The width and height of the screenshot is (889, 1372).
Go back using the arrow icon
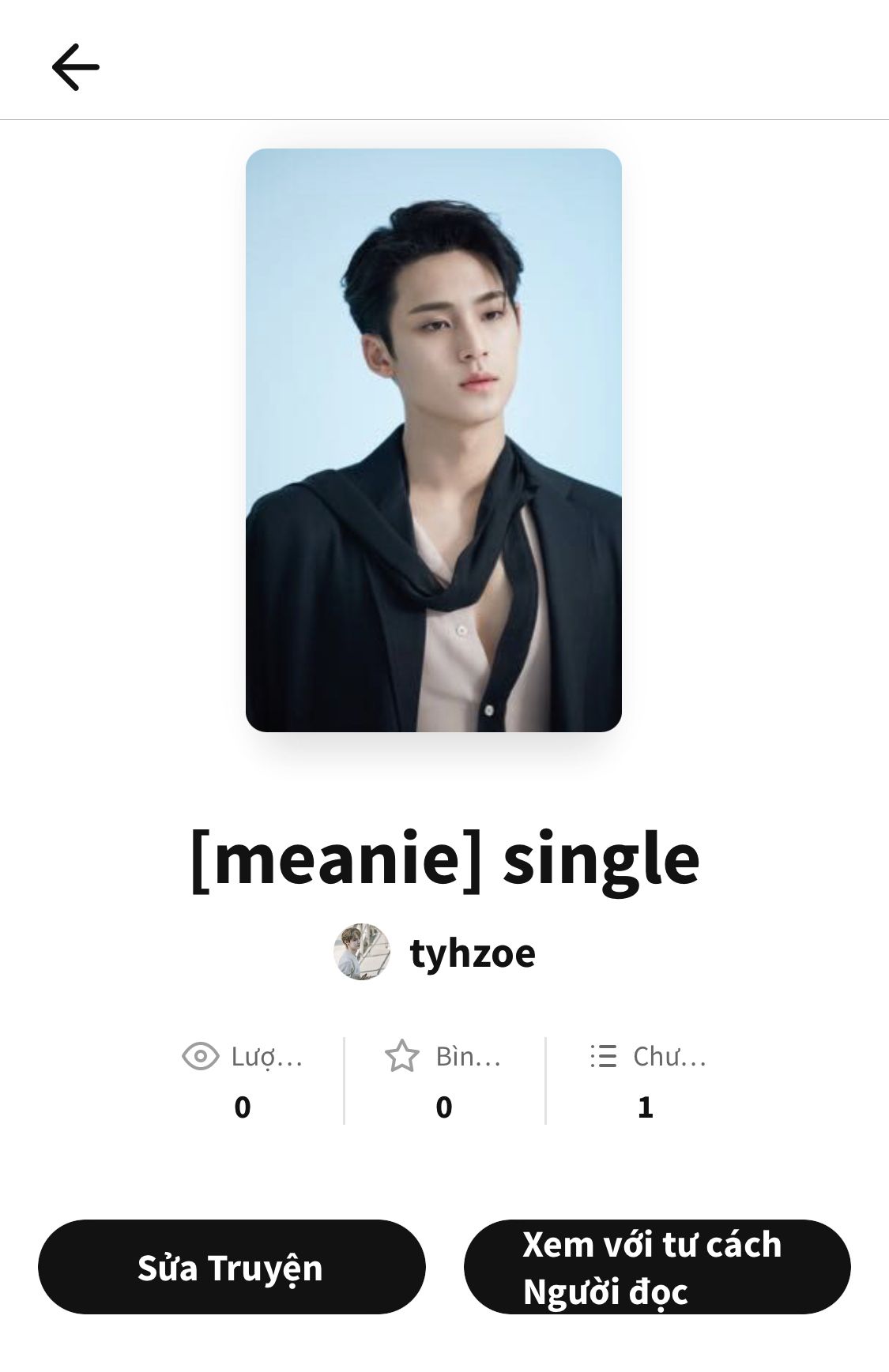click(x=76, y=67)
